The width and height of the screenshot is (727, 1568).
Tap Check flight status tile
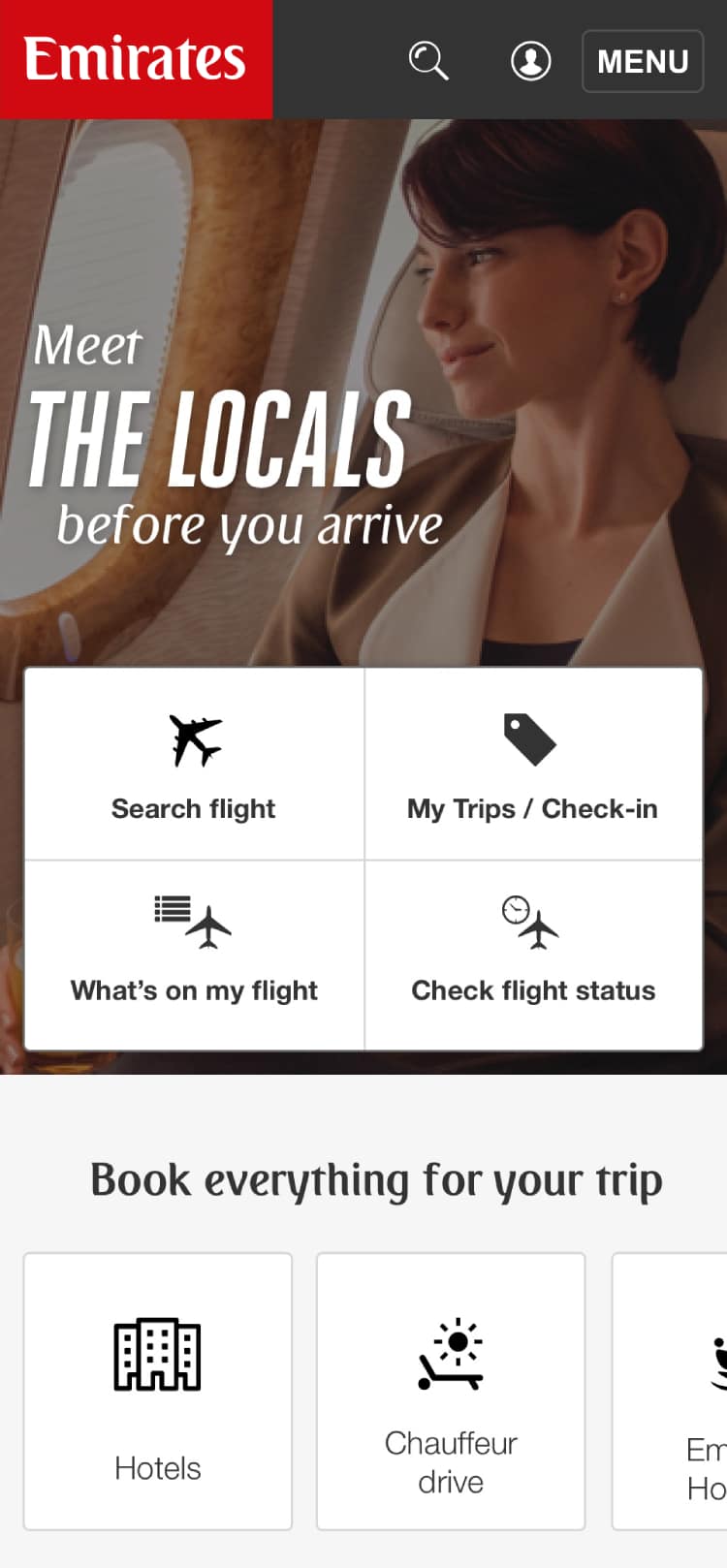533,955
